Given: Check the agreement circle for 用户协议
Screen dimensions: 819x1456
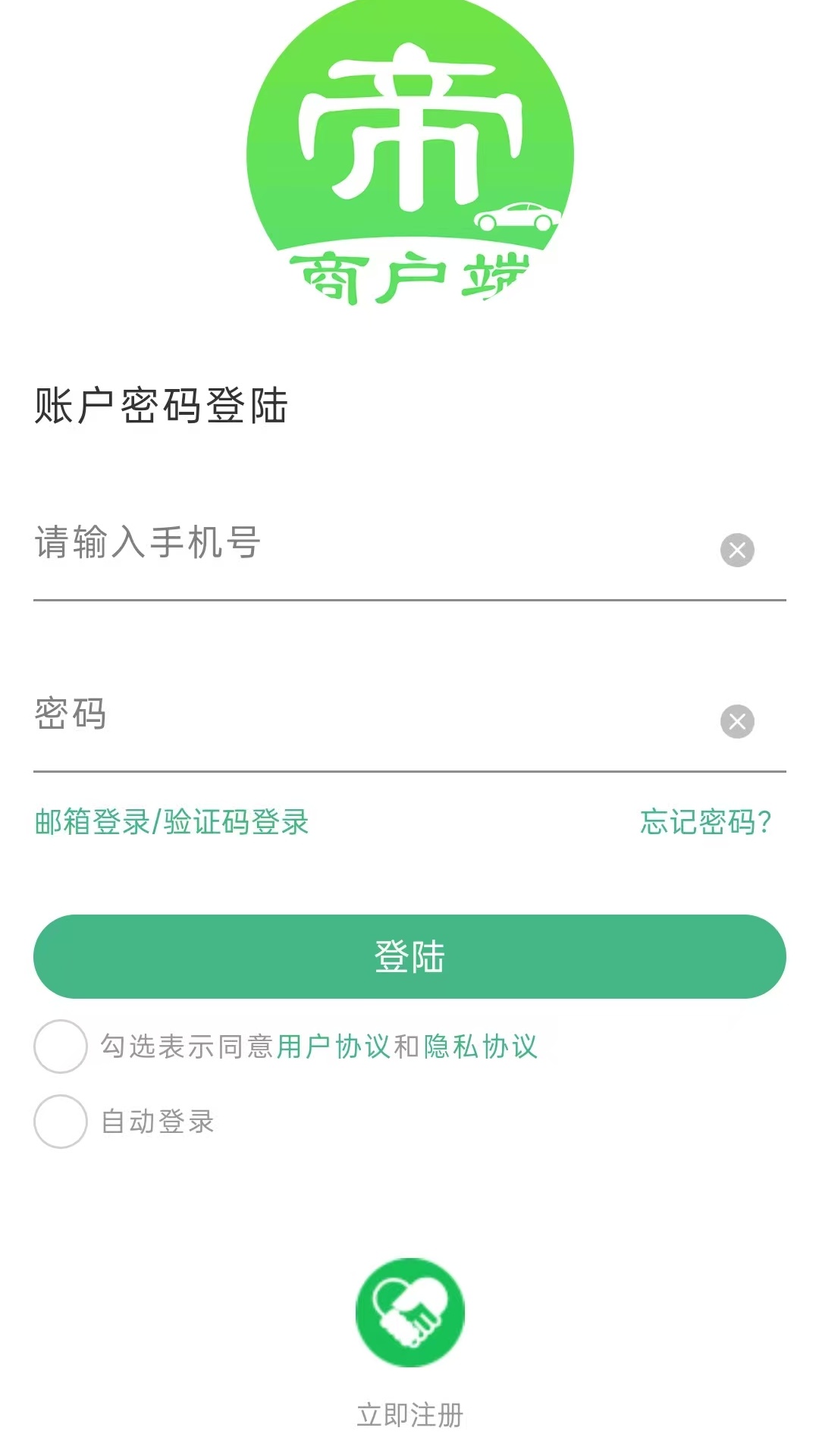Looking at the screenshot, I should click(60, 1046).
